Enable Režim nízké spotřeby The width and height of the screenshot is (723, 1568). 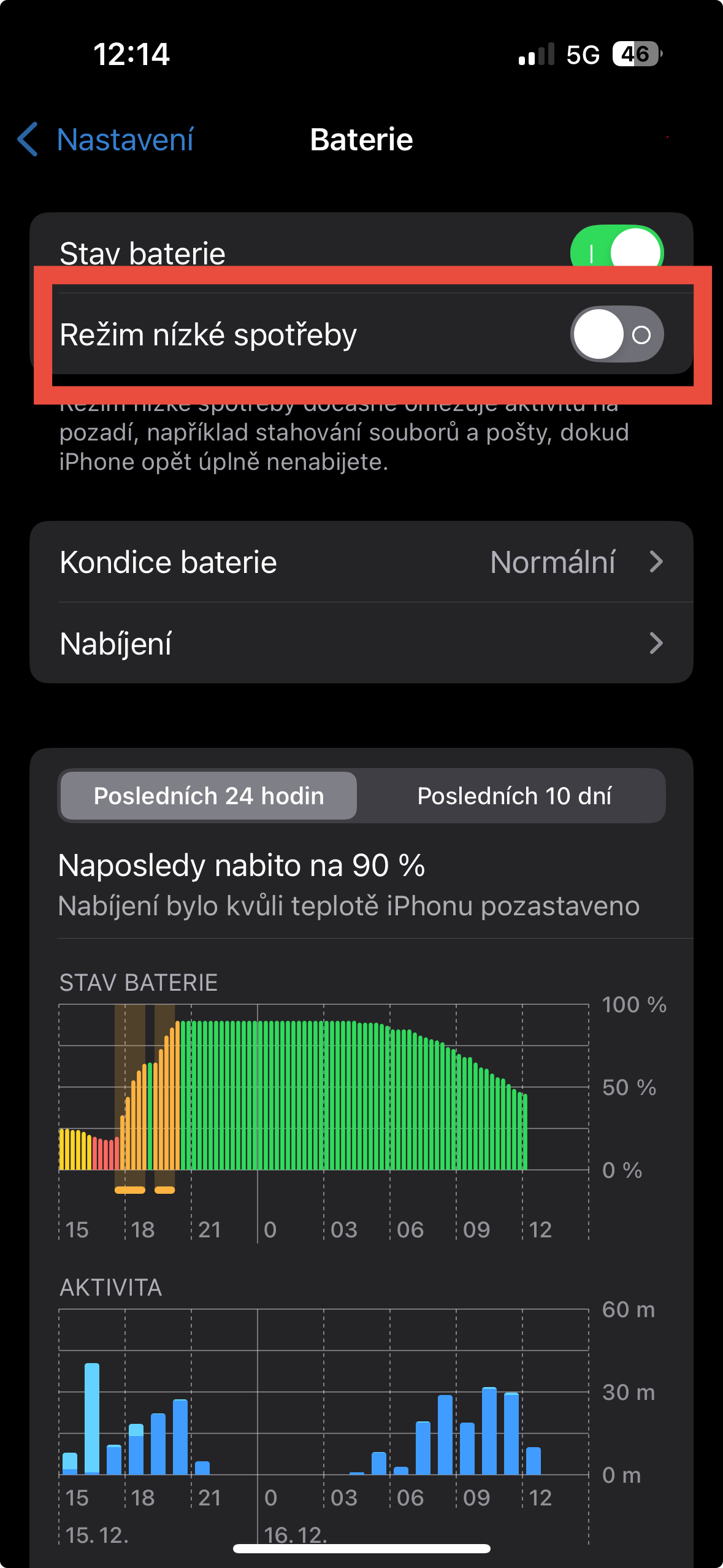pyautogui.click(x=616, y=334)
